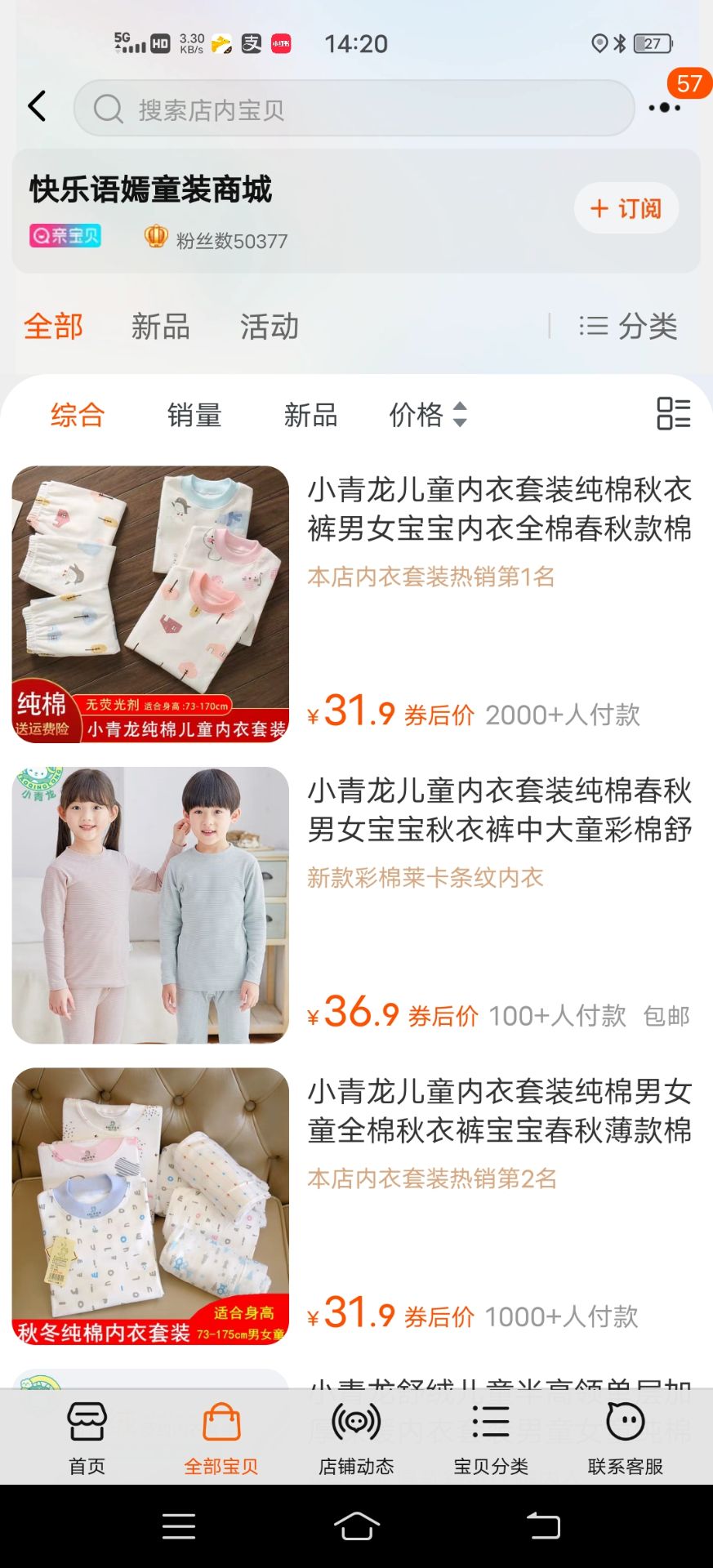Select the 综合 sort option
The height and width of the screenshot is (1568, 713).
(x=78, y=415)
